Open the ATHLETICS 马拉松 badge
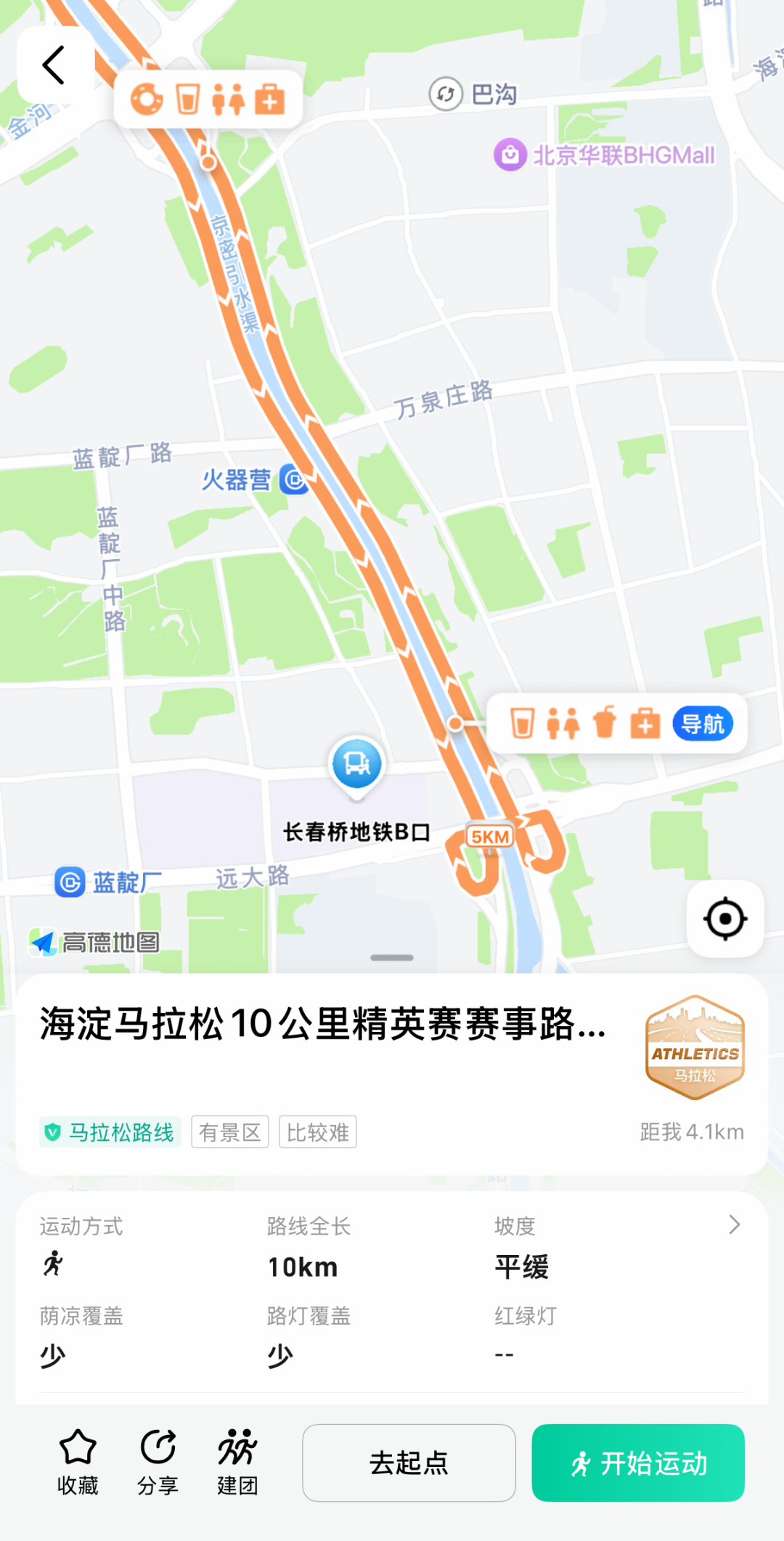This screenshot has width=784, height=1541. click(695, 1047)
